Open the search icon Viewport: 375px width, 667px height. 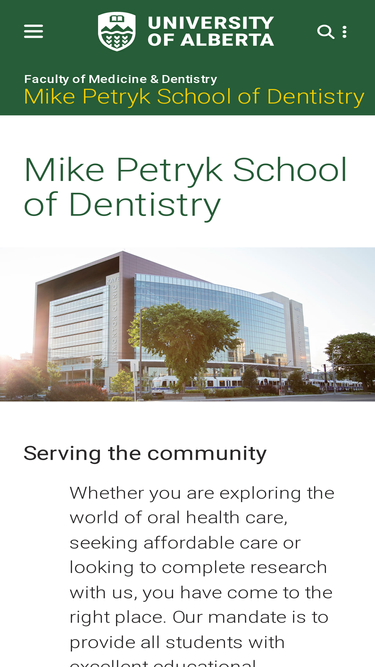tap(325, 32)
